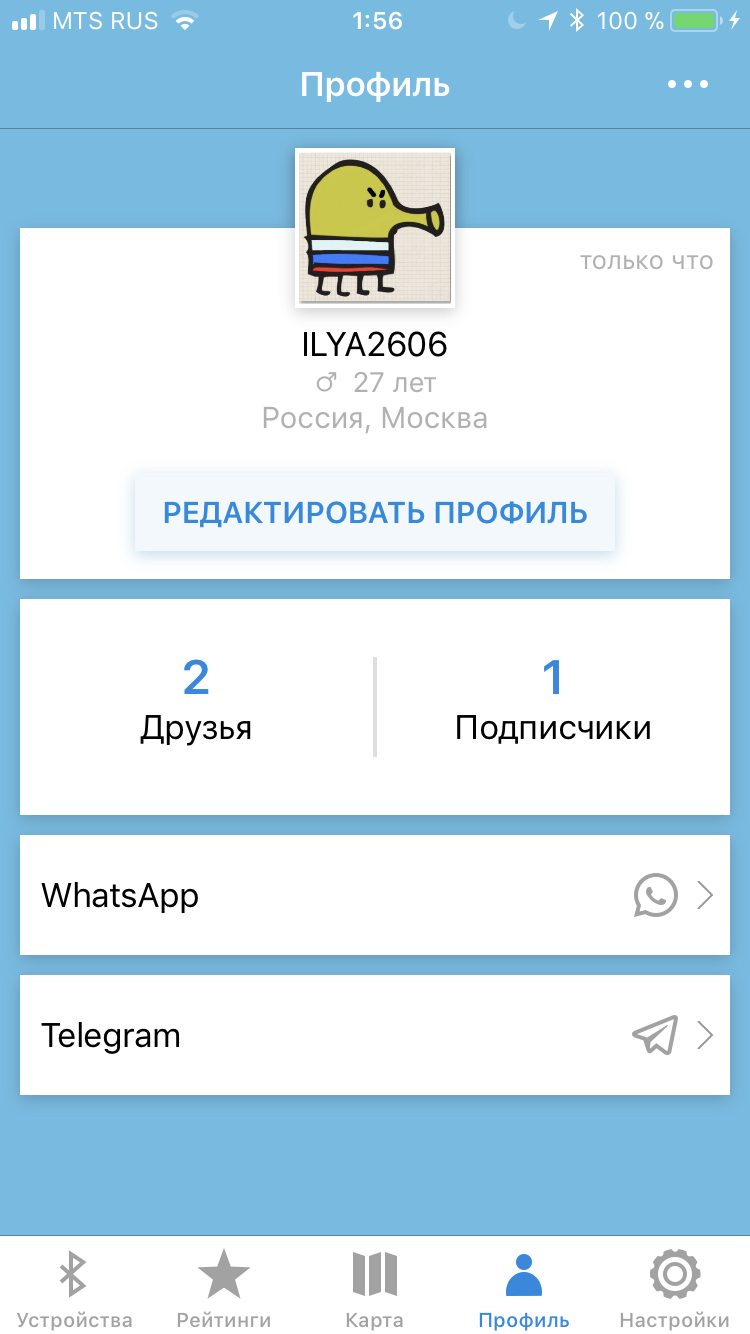Viewport: 750px width, 1334px height.
Task: Open the three-dot overflow menu
Action: pyautogui.click(x=688, y=85)
